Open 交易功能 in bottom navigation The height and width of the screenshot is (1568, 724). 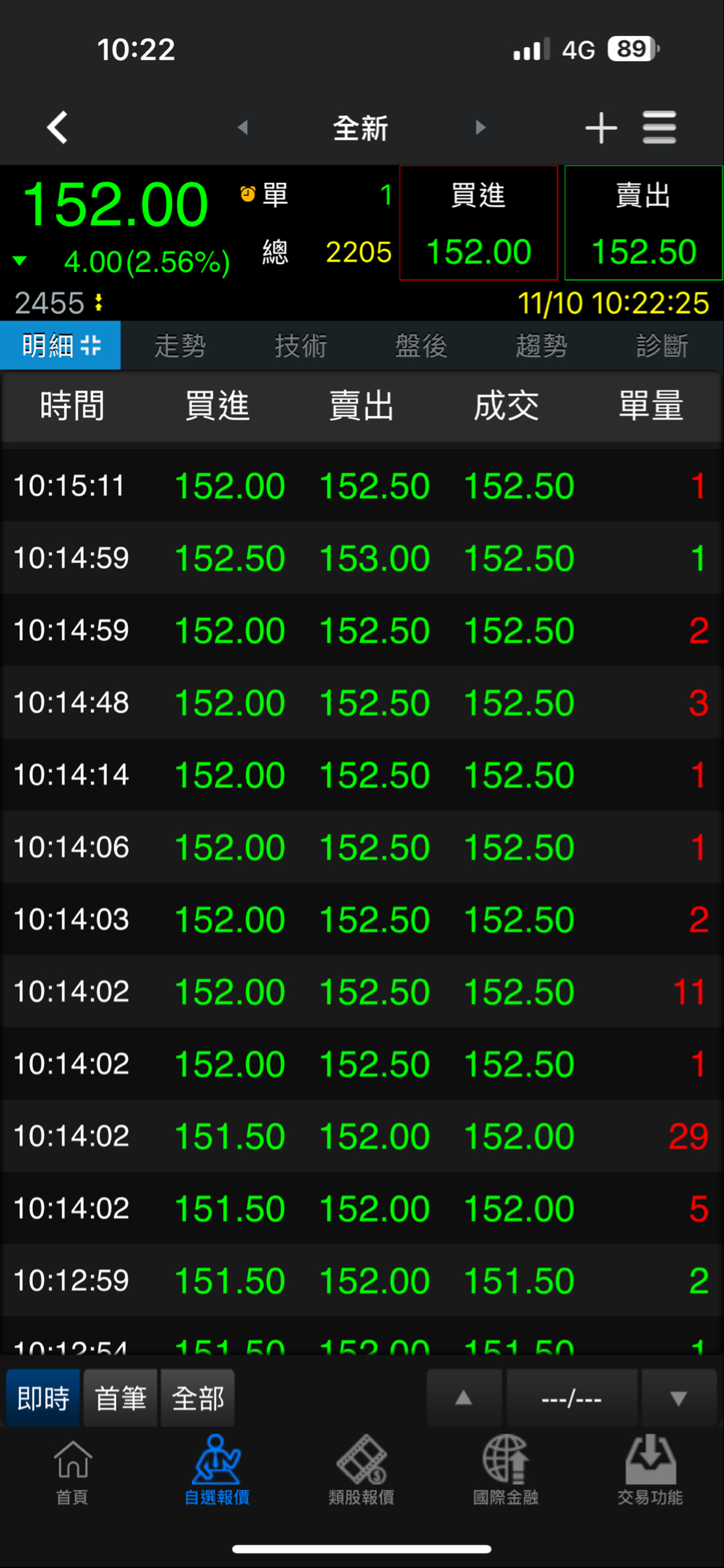[x=650, y=1470]
